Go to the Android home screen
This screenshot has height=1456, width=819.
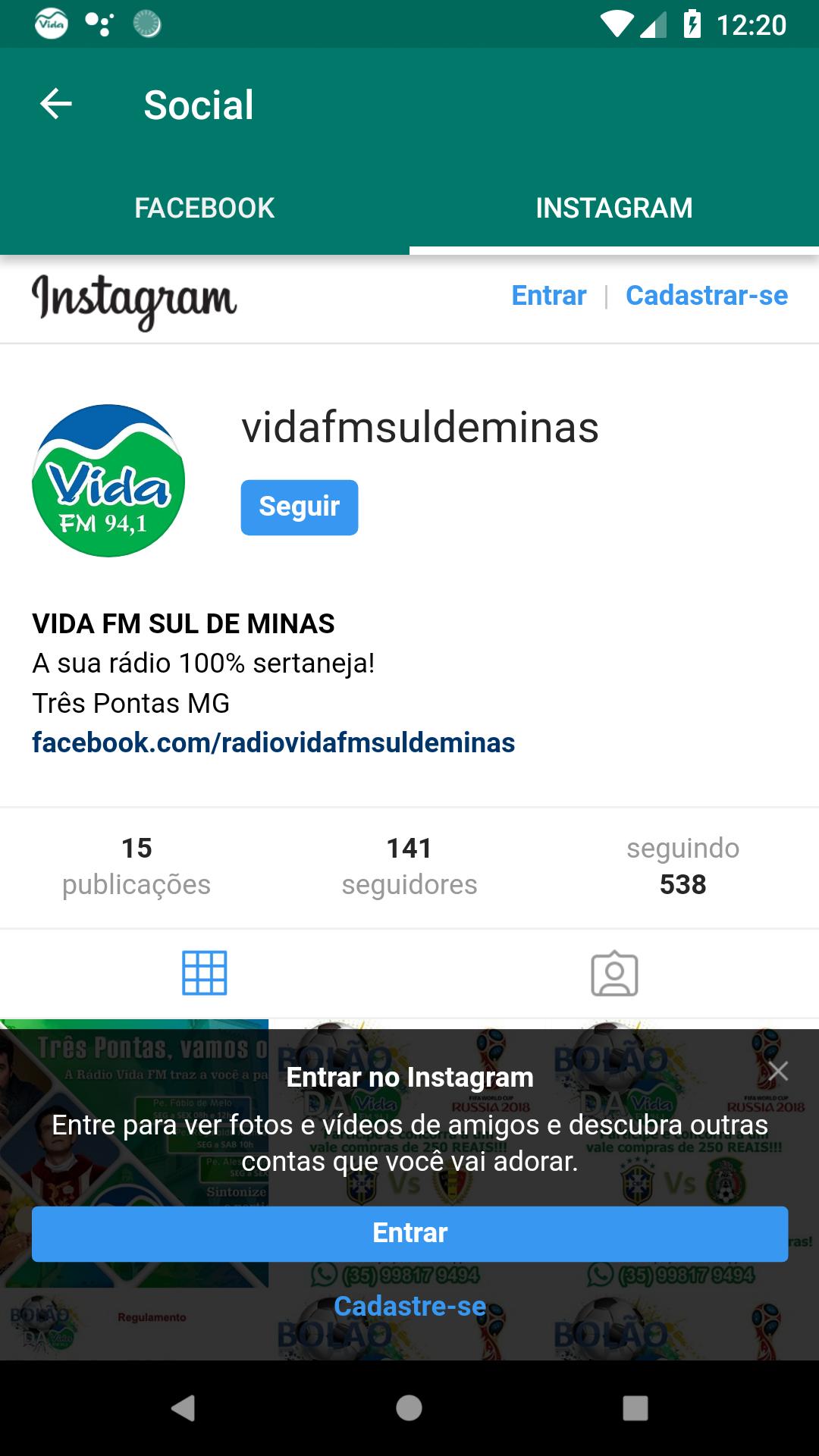[x=409, y=1408]
